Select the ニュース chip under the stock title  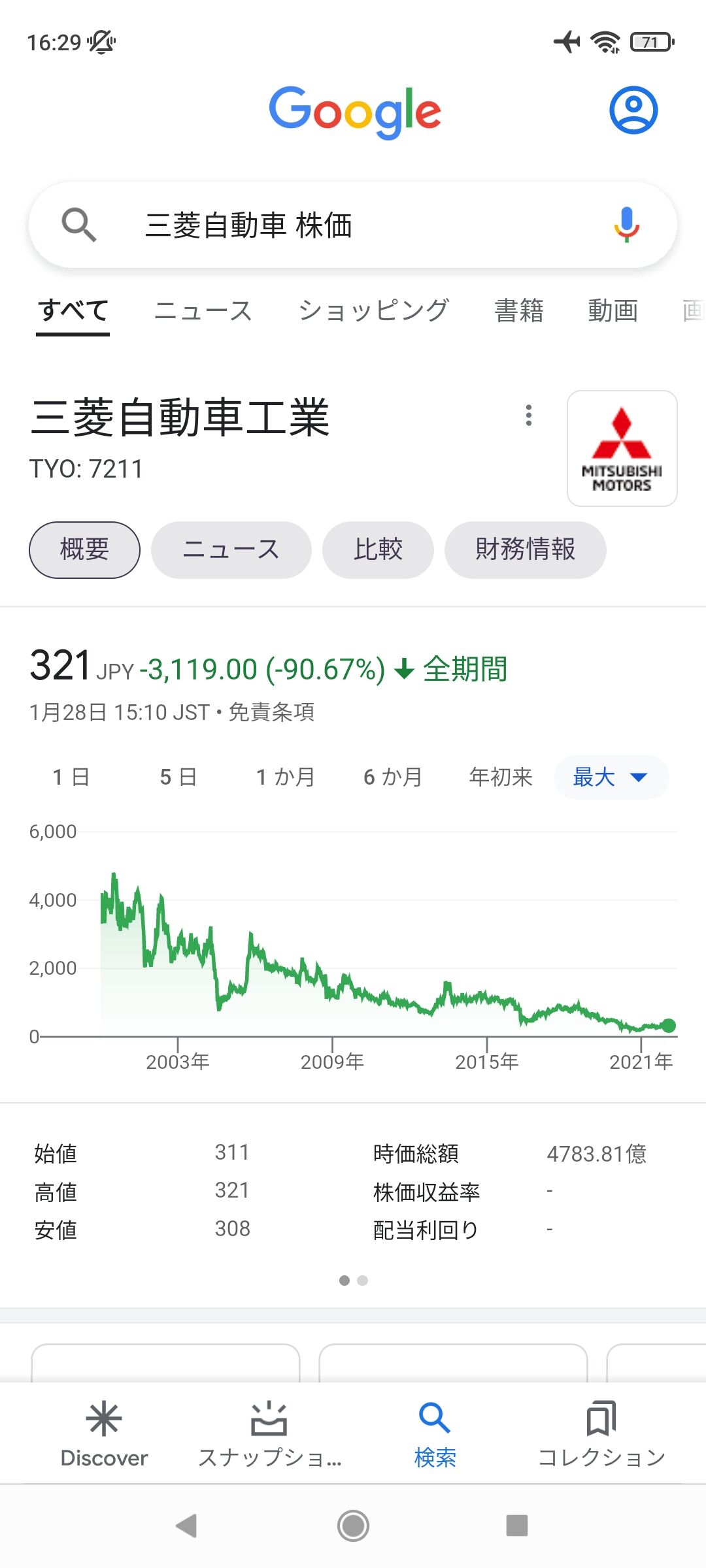click(x=231, y=549)
